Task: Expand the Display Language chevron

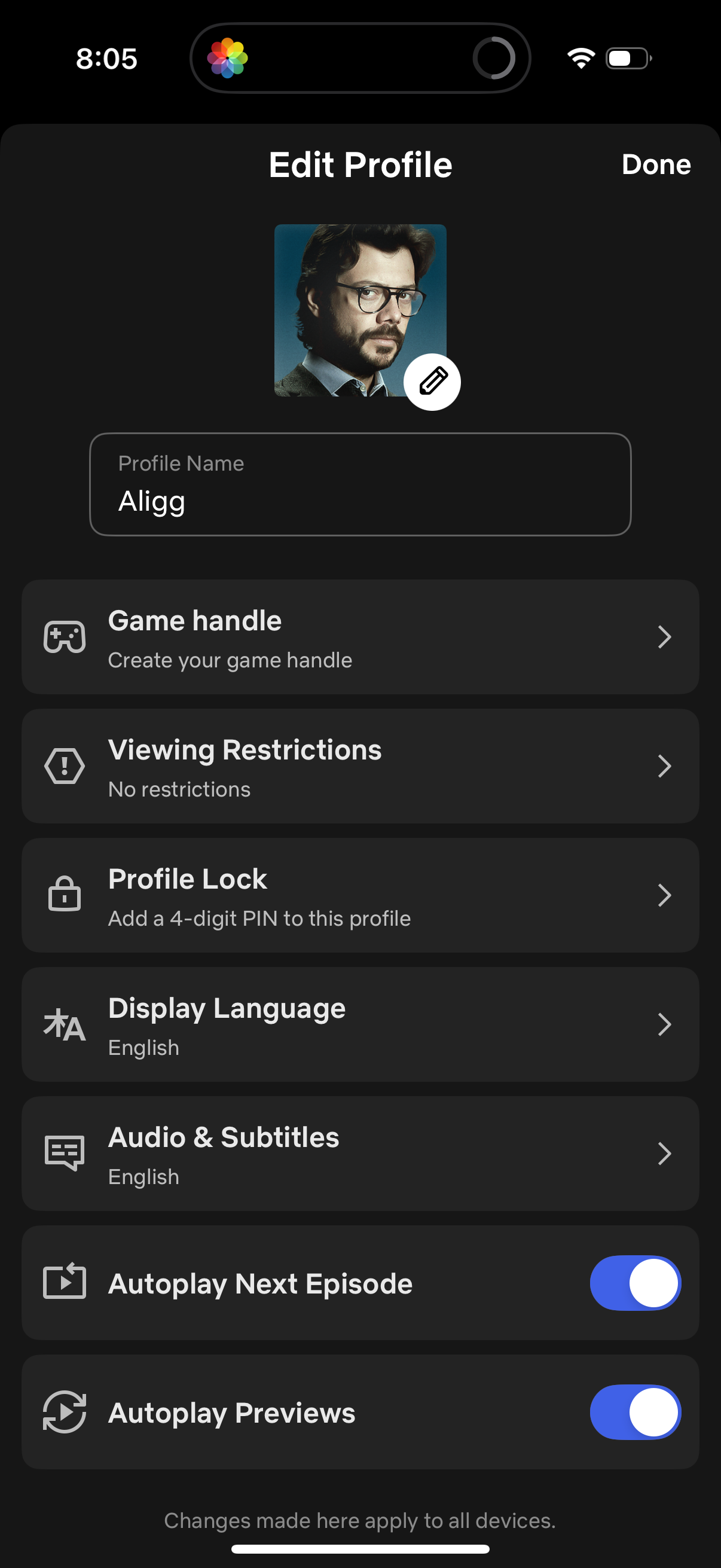Action: (664, 1024)
